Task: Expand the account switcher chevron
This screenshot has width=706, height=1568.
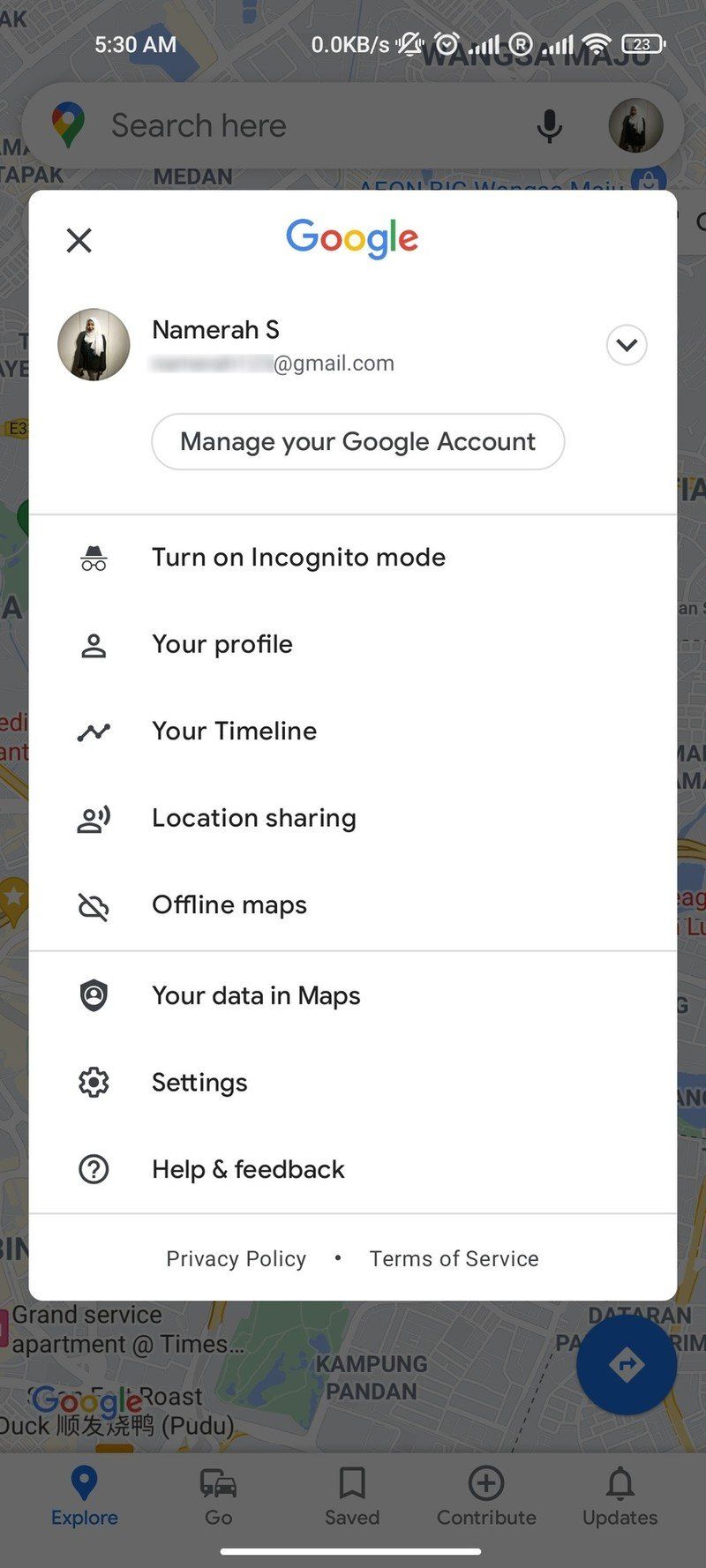Action: (627, 345)
